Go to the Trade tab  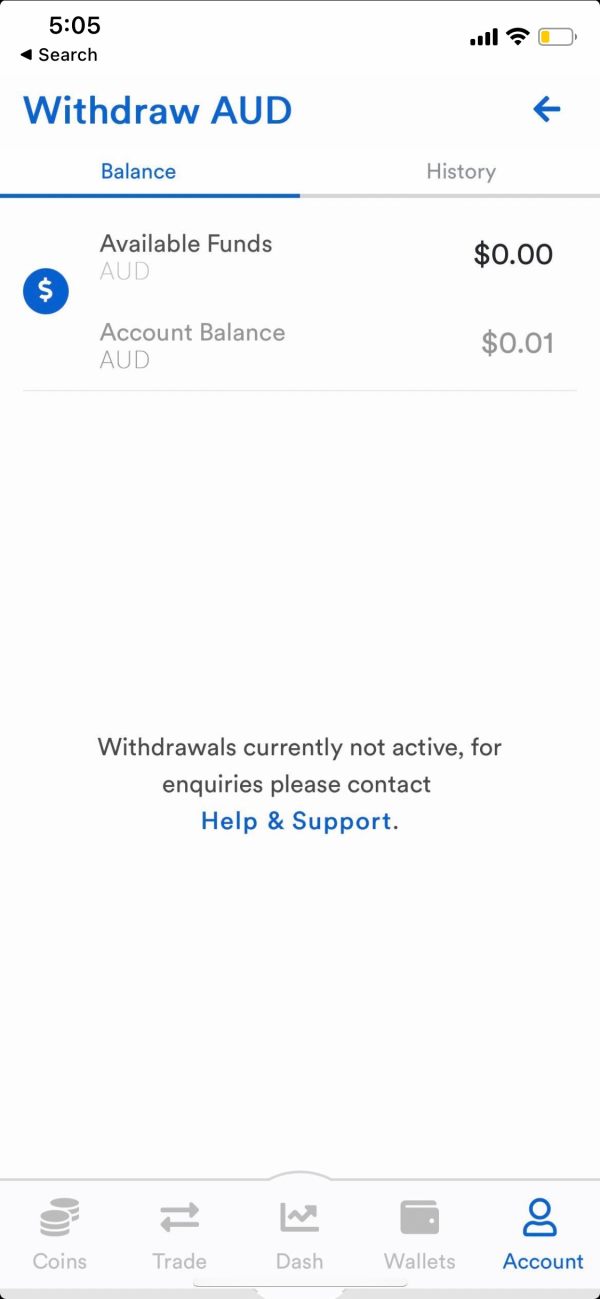point(180,1234)
